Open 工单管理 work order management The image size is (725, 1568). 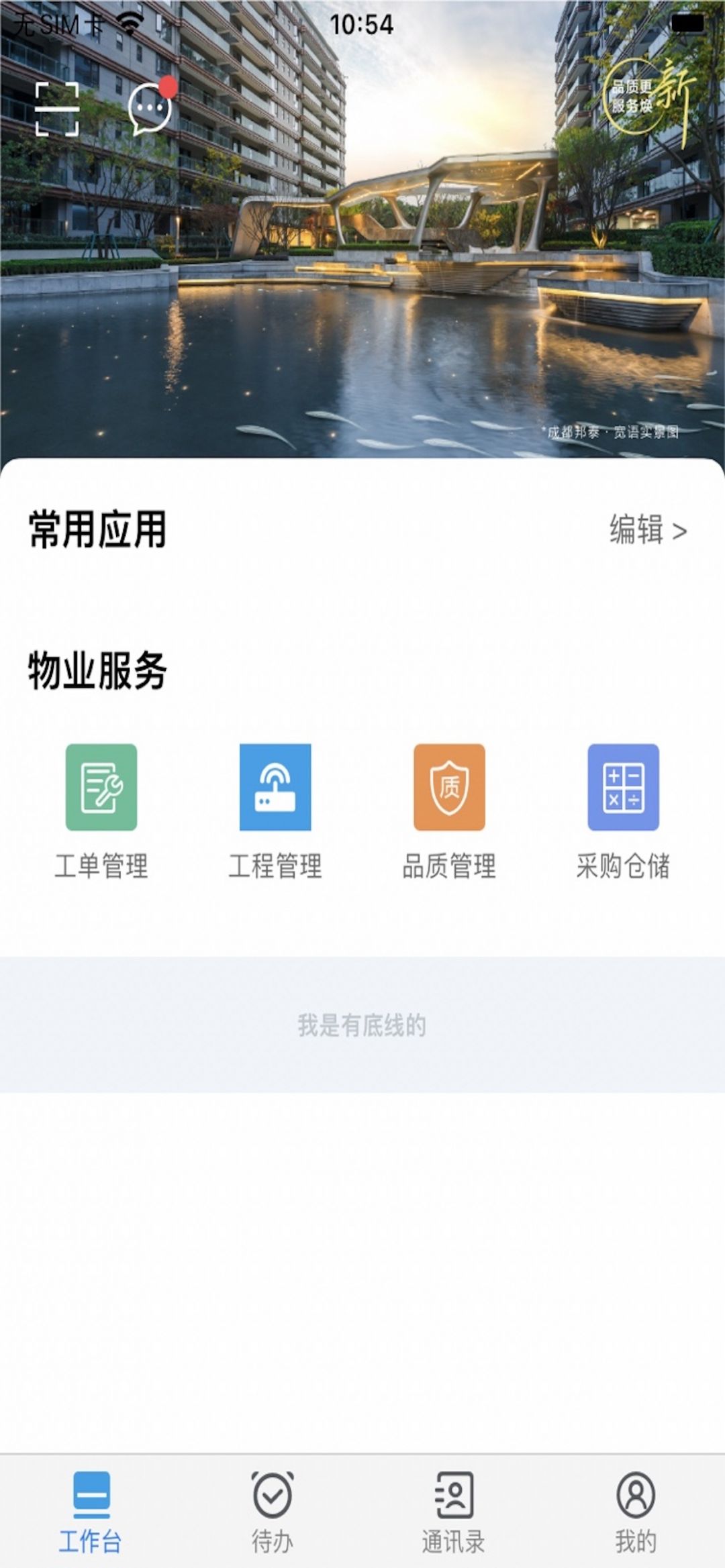pos(101,811)
